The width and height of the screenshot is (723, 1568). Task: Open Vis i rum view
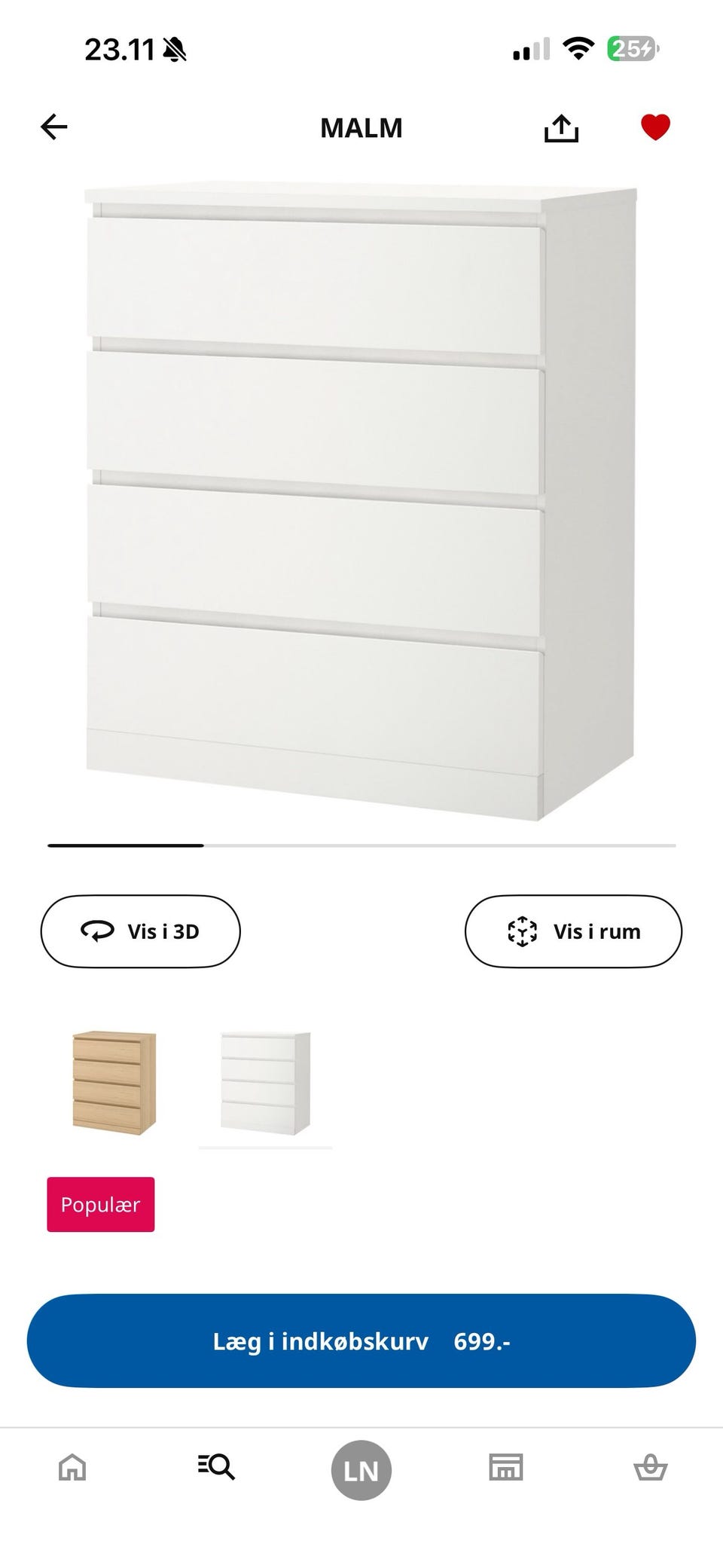[574, 931]
